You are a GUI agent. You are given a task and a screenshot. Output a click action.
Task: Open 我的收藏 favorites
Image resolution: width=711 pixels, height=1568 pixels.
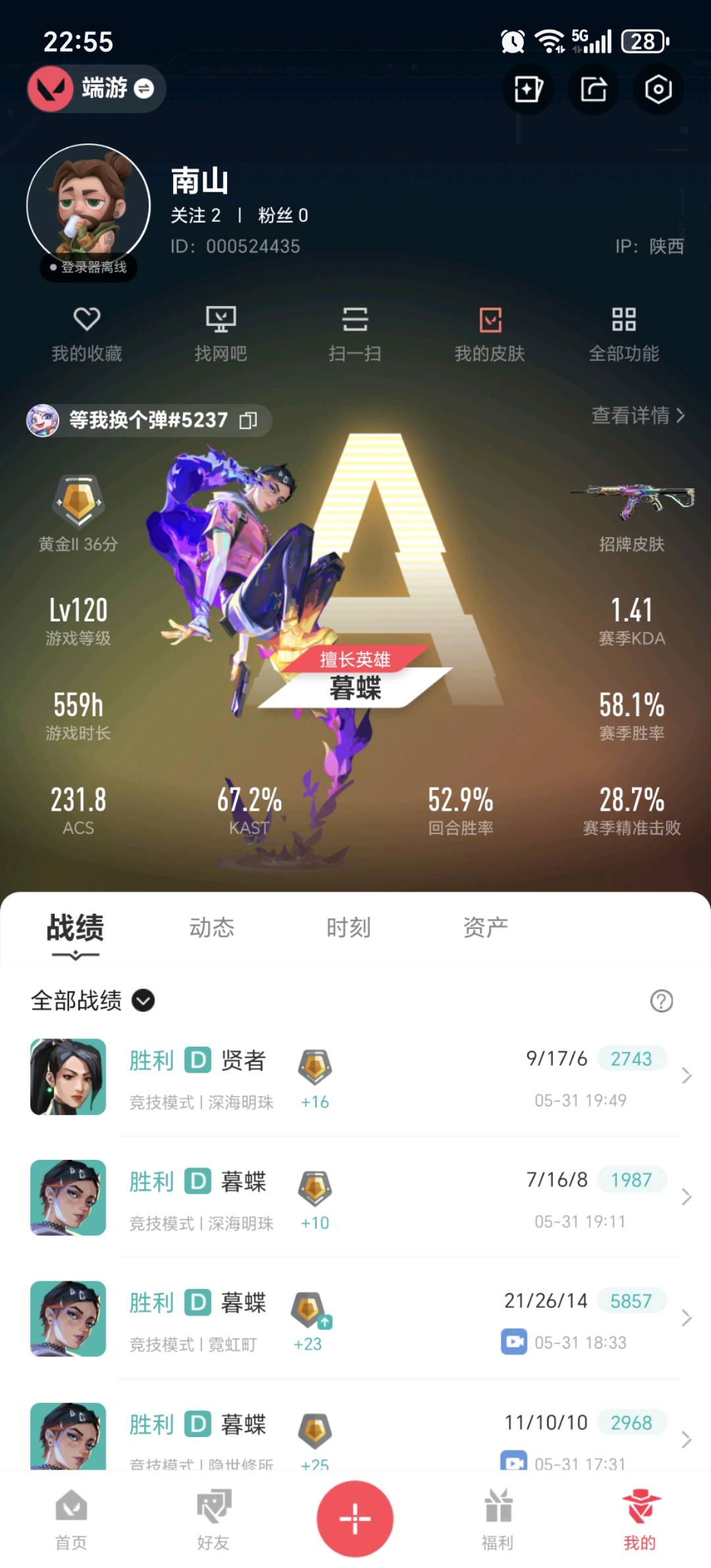(87, 334)
